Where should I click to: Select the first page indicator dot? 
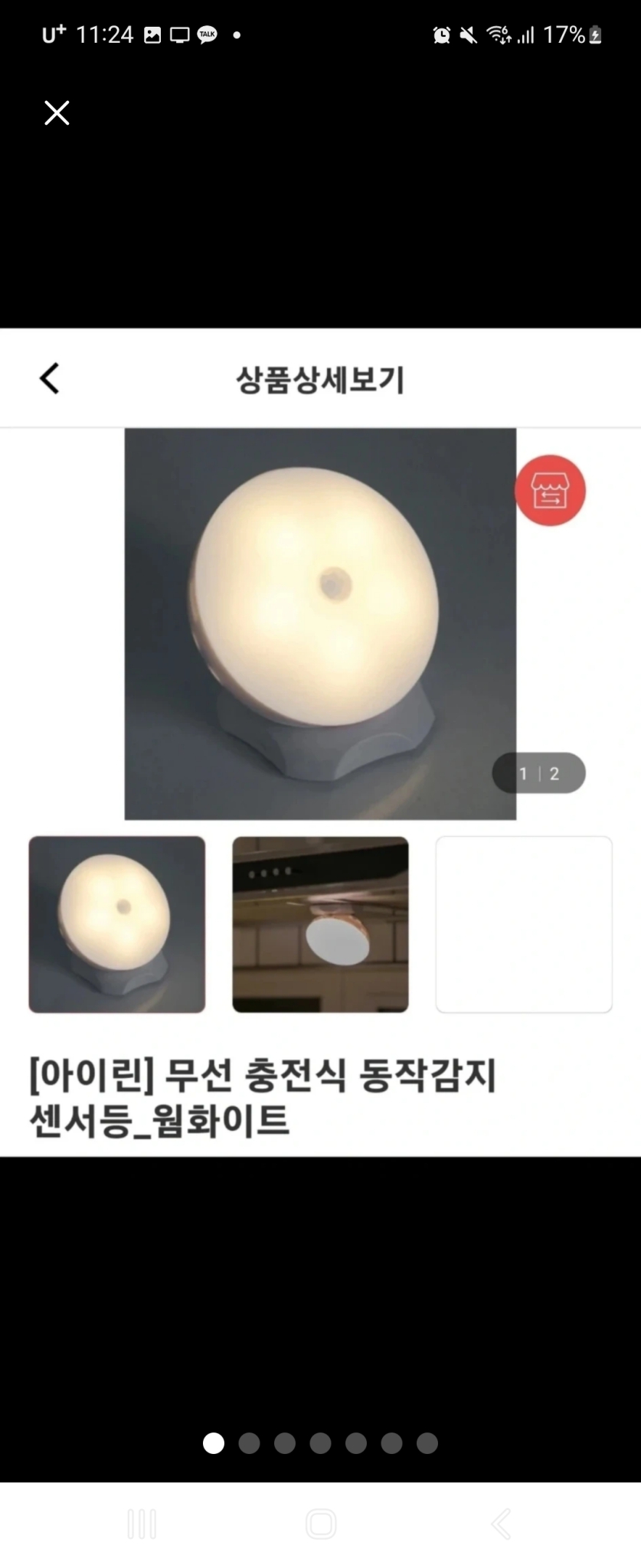[x=213, y=1442]
